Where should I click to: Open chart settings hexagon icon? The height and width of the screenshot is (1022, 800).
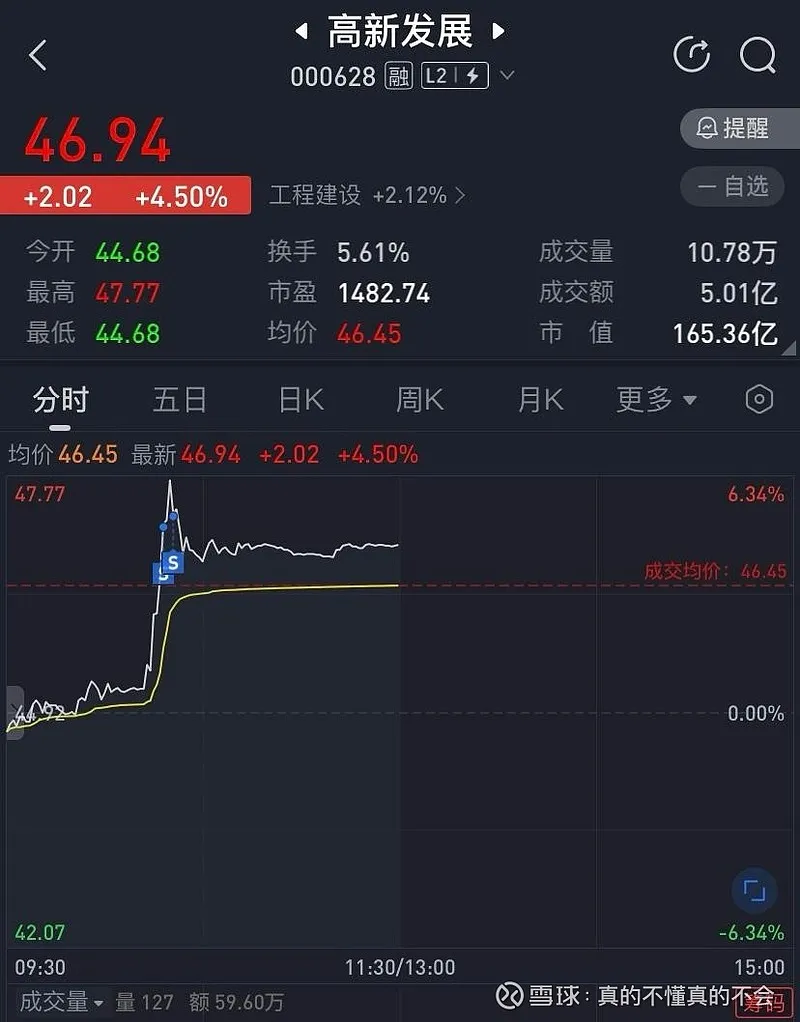[759, 400]
